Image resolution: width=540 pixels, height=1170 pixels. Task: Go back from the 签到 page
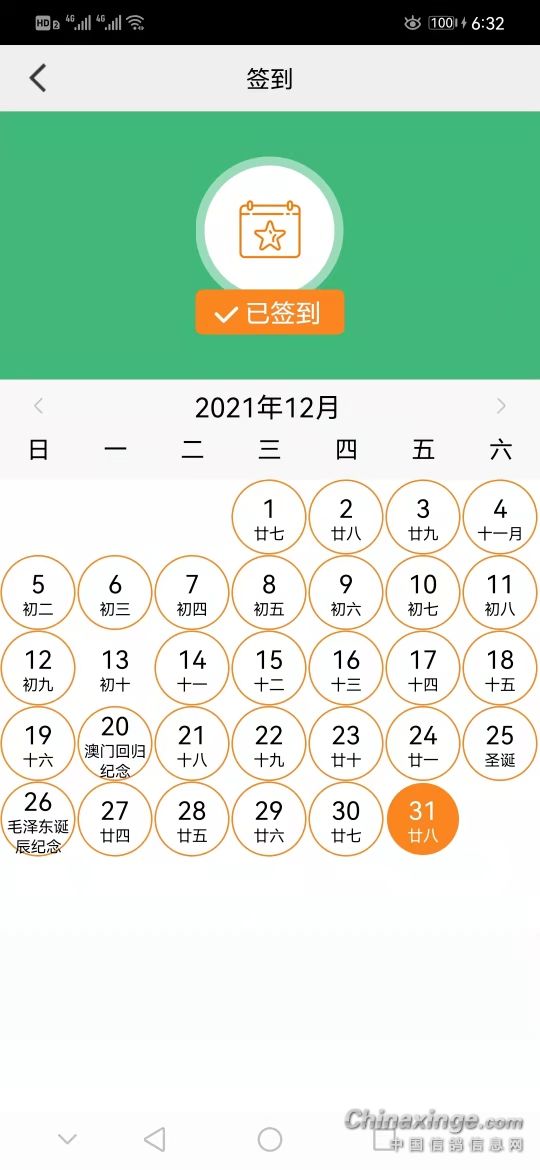(37, 78)
